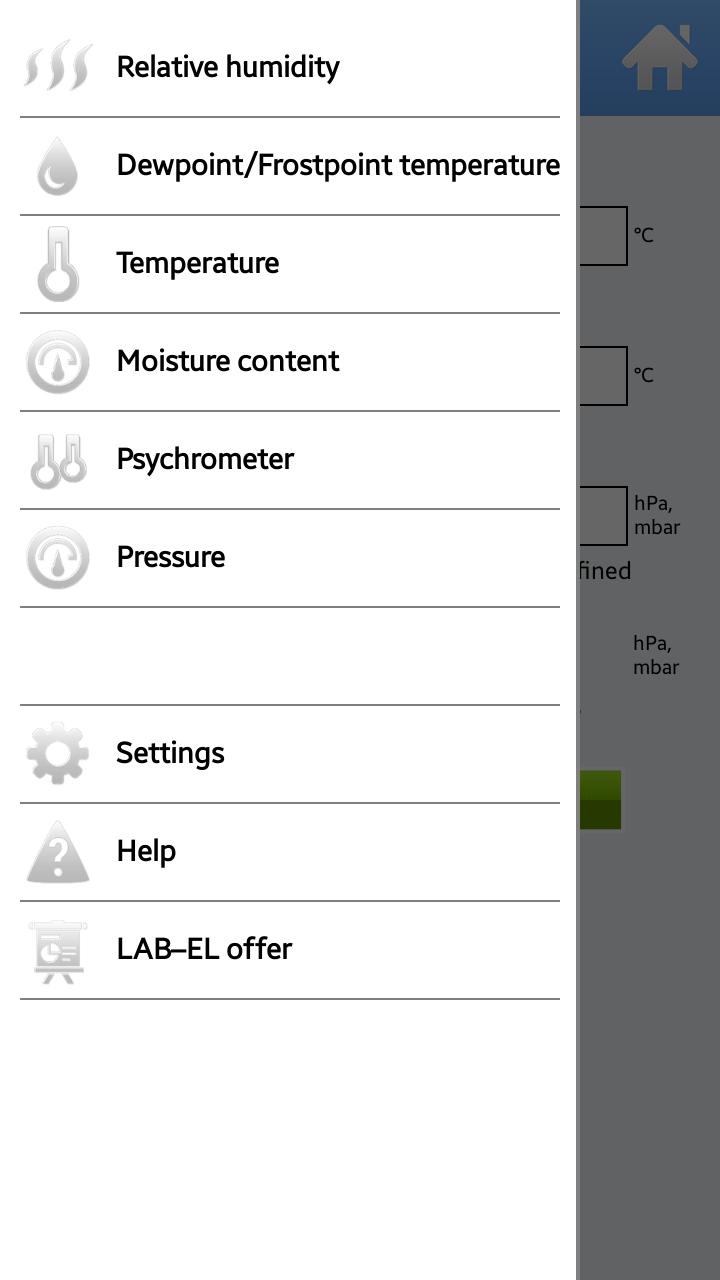This screenshot has width=720, height=1280.
Task: Click the Pressure gauge icon
Action: pyautogui.click(x=57, y=557)
